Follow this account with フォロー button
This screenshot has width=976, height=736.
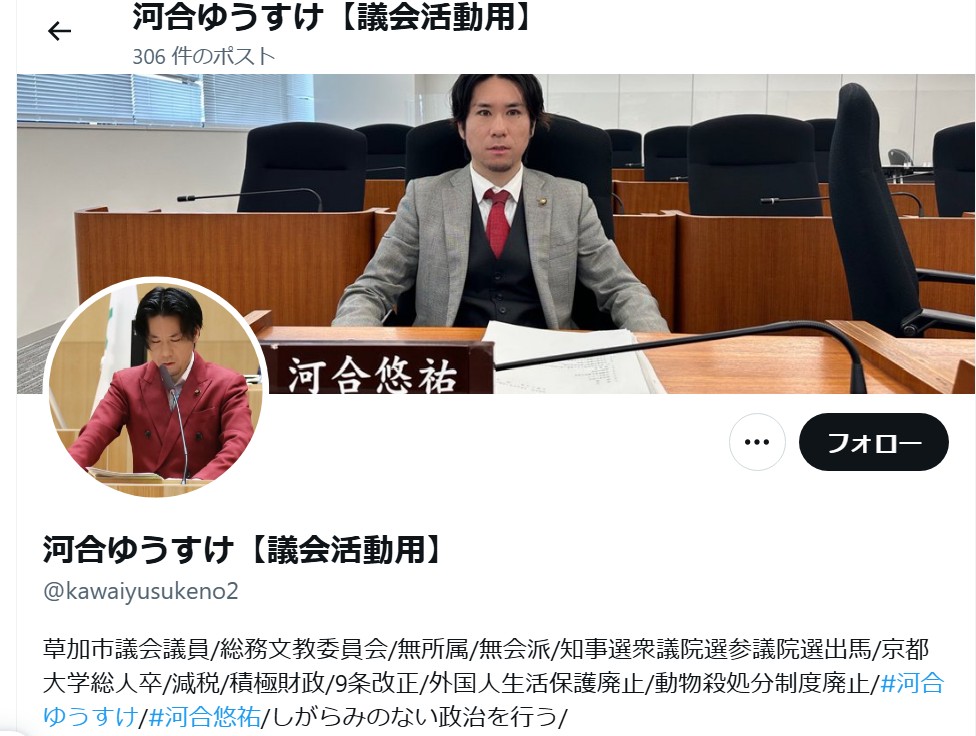point(873,442)
